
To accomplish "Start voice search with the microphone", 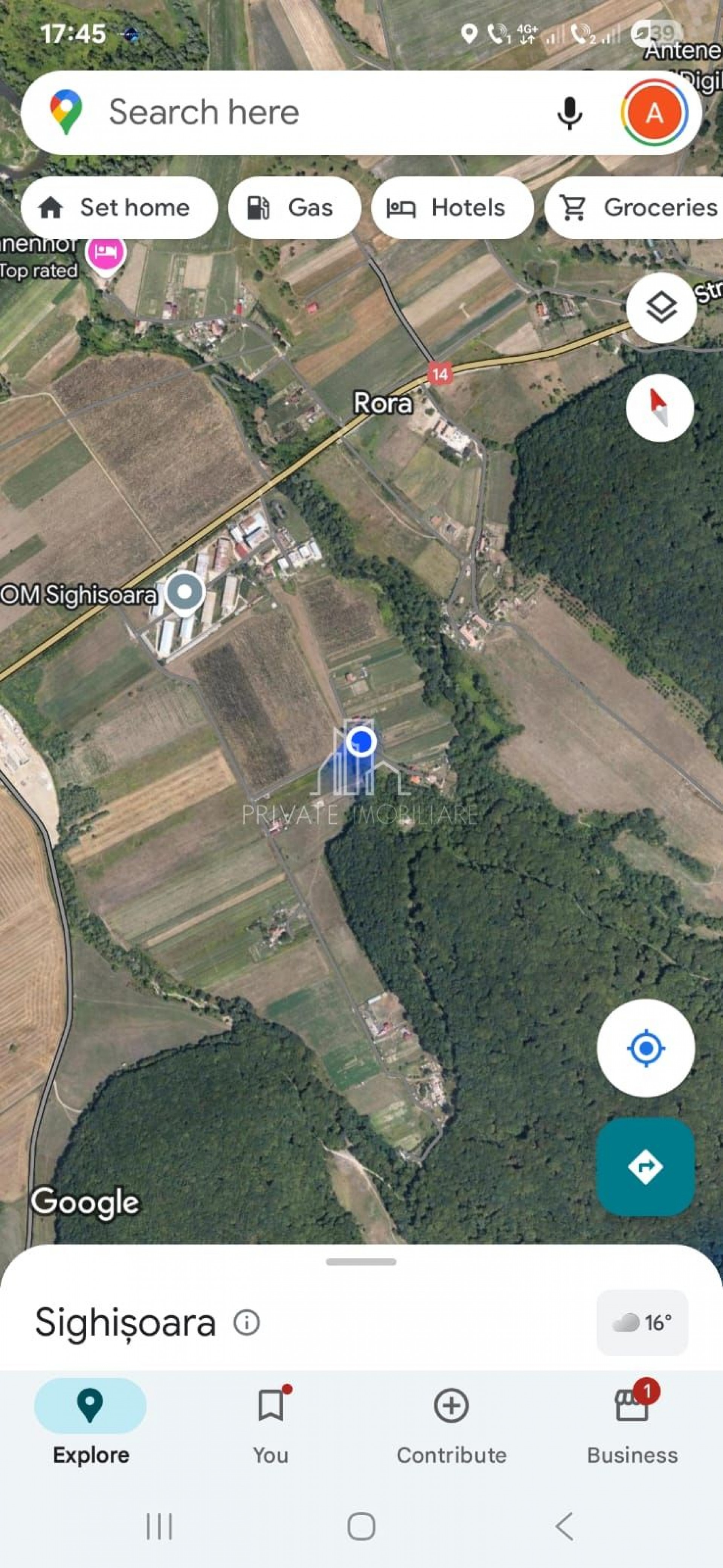I will (570, 113).
